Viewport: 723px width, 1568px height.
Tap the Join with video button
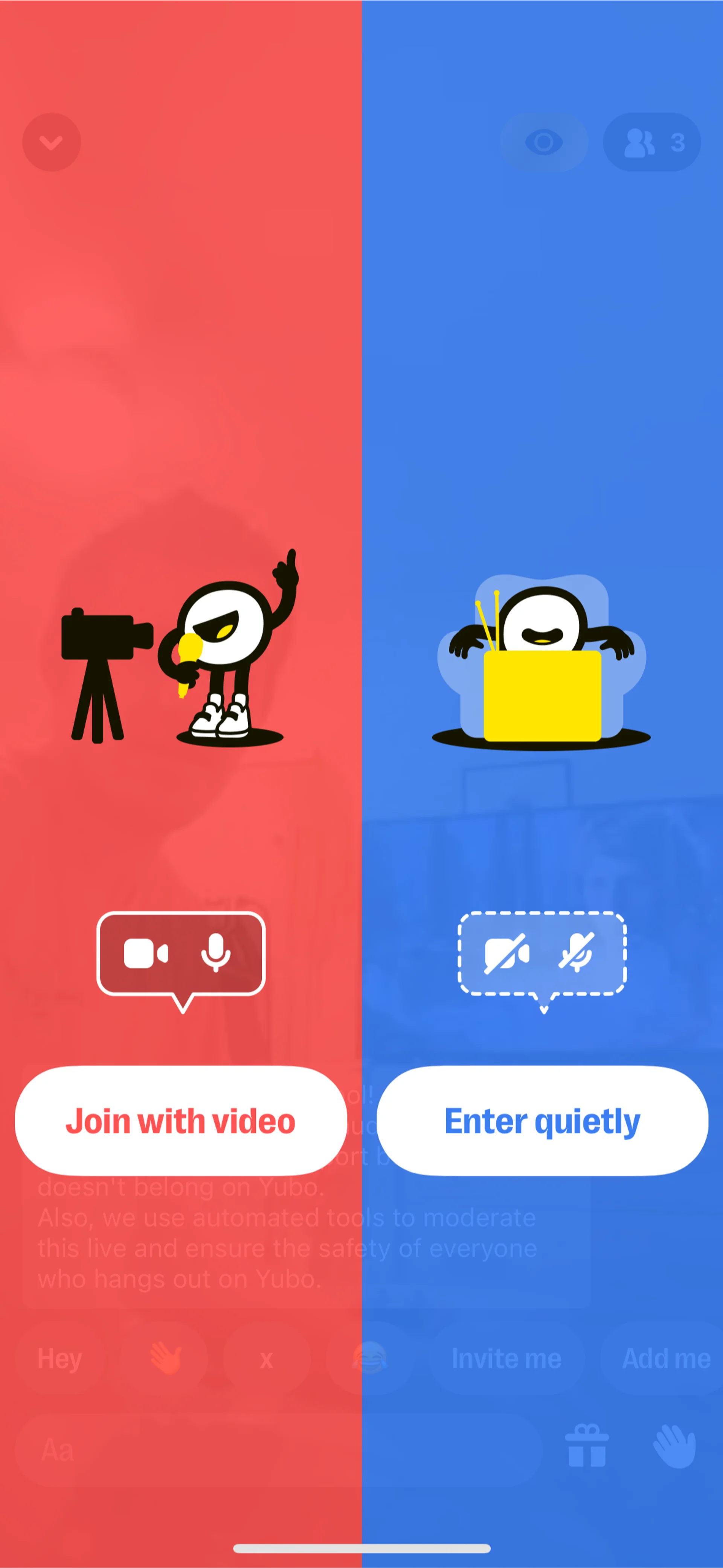tap(181, 1121)
